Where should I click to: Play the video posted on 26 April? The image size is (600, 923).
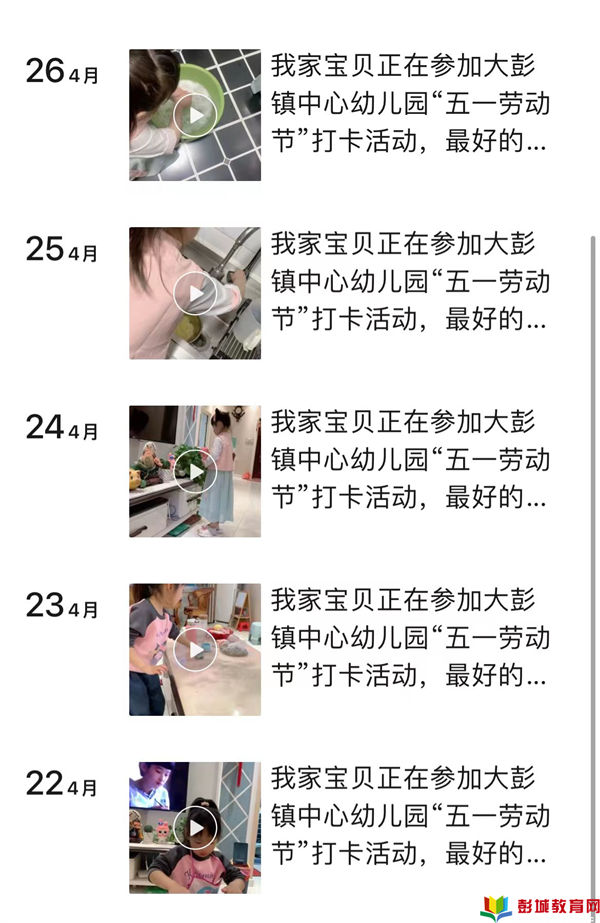click(195, 115)
